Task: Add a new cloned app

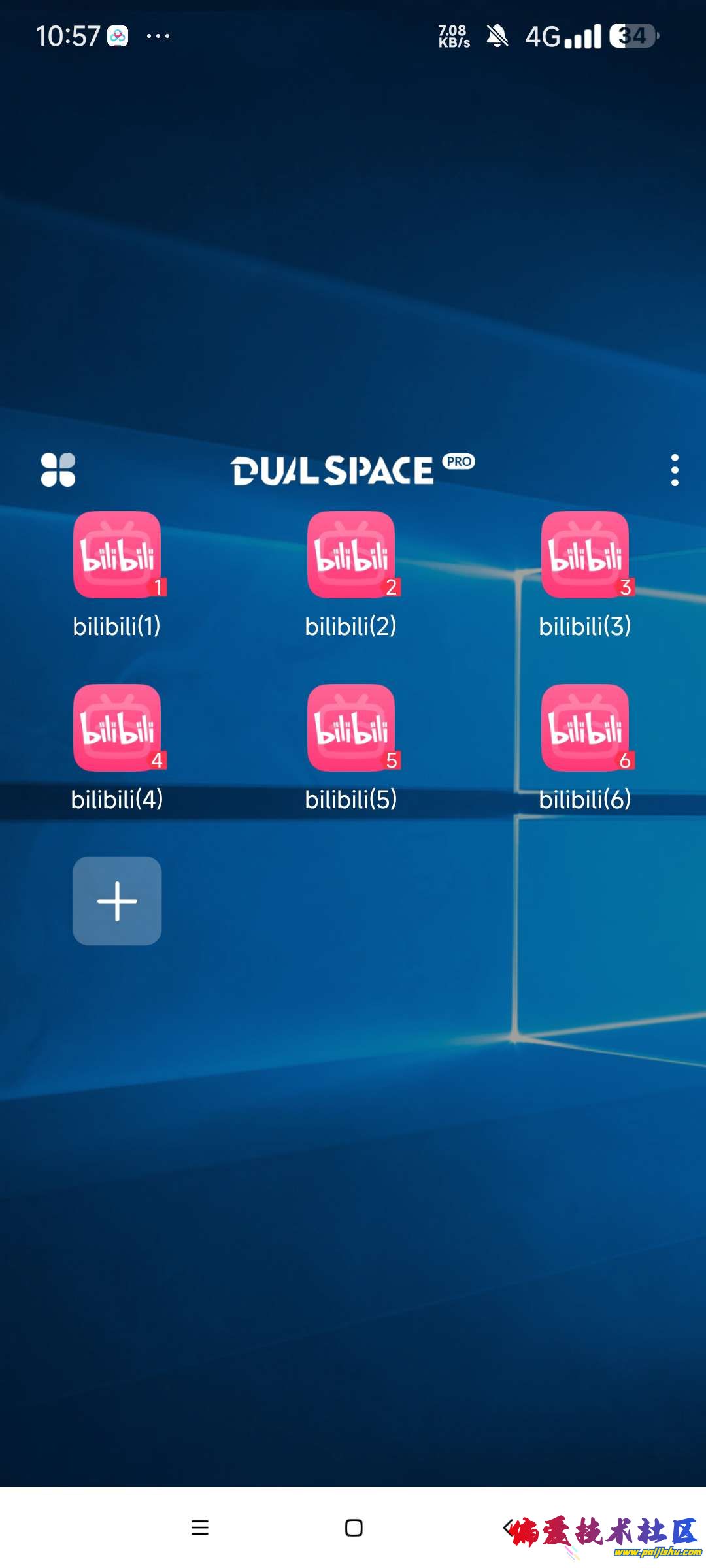Action: (117, 901)
